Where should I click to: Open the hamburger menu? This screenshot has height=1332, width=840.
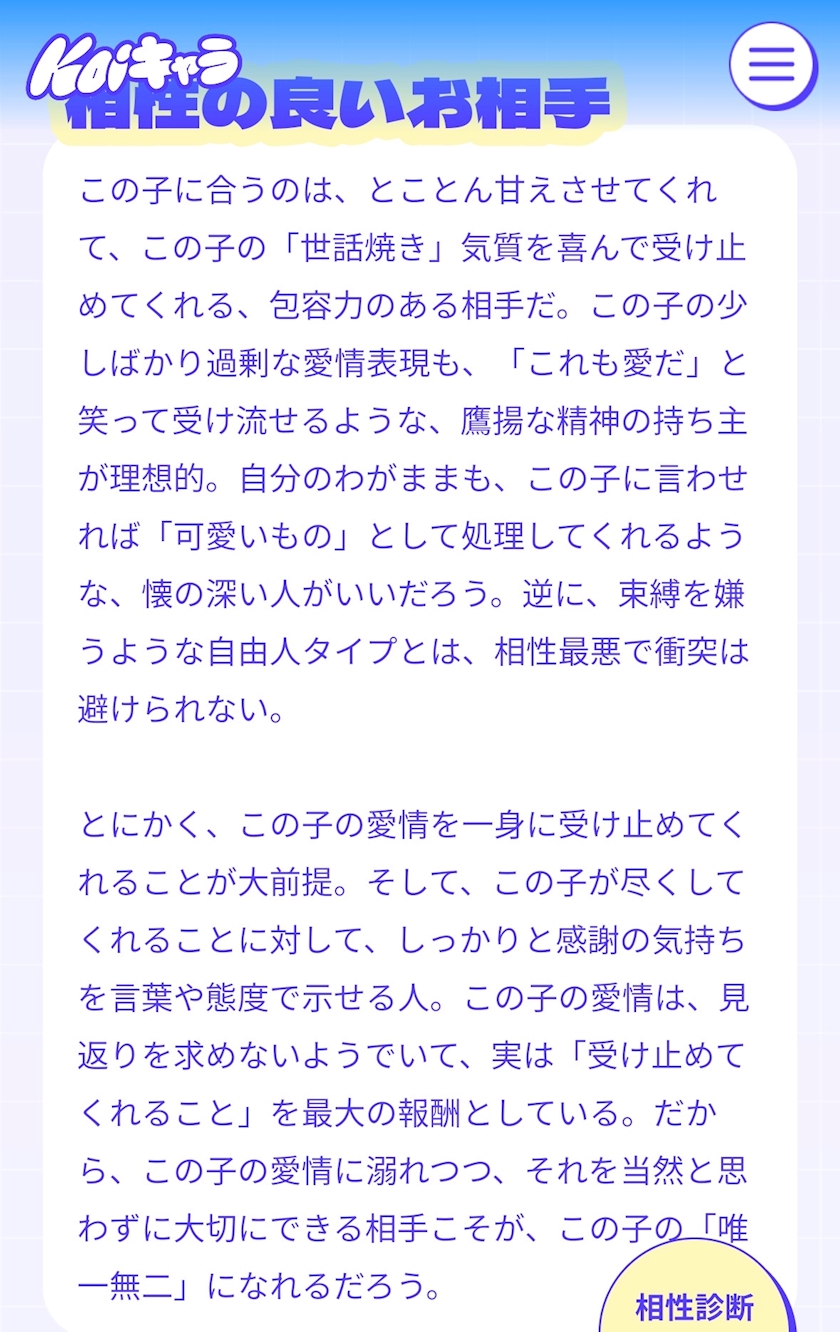(x=773, y=64)
